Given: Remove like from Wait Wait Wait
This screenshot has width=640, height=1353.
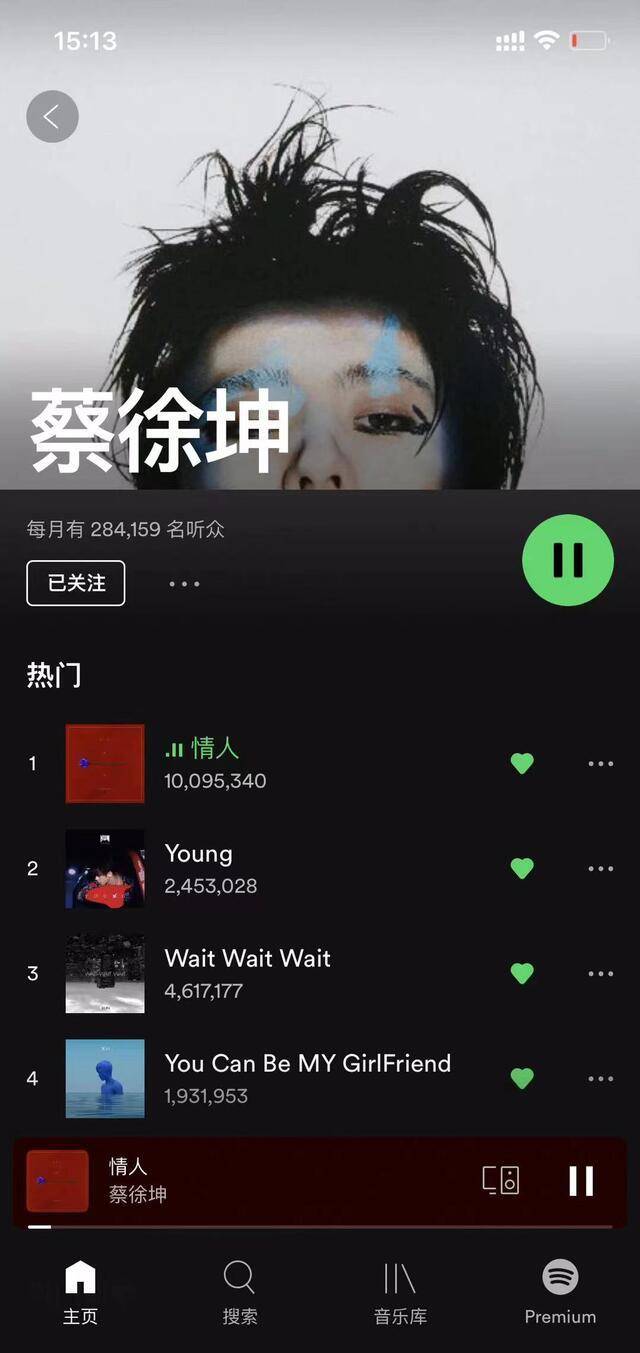Looking at the screenshot, I should pyautogui.click(x=522, y=973).
